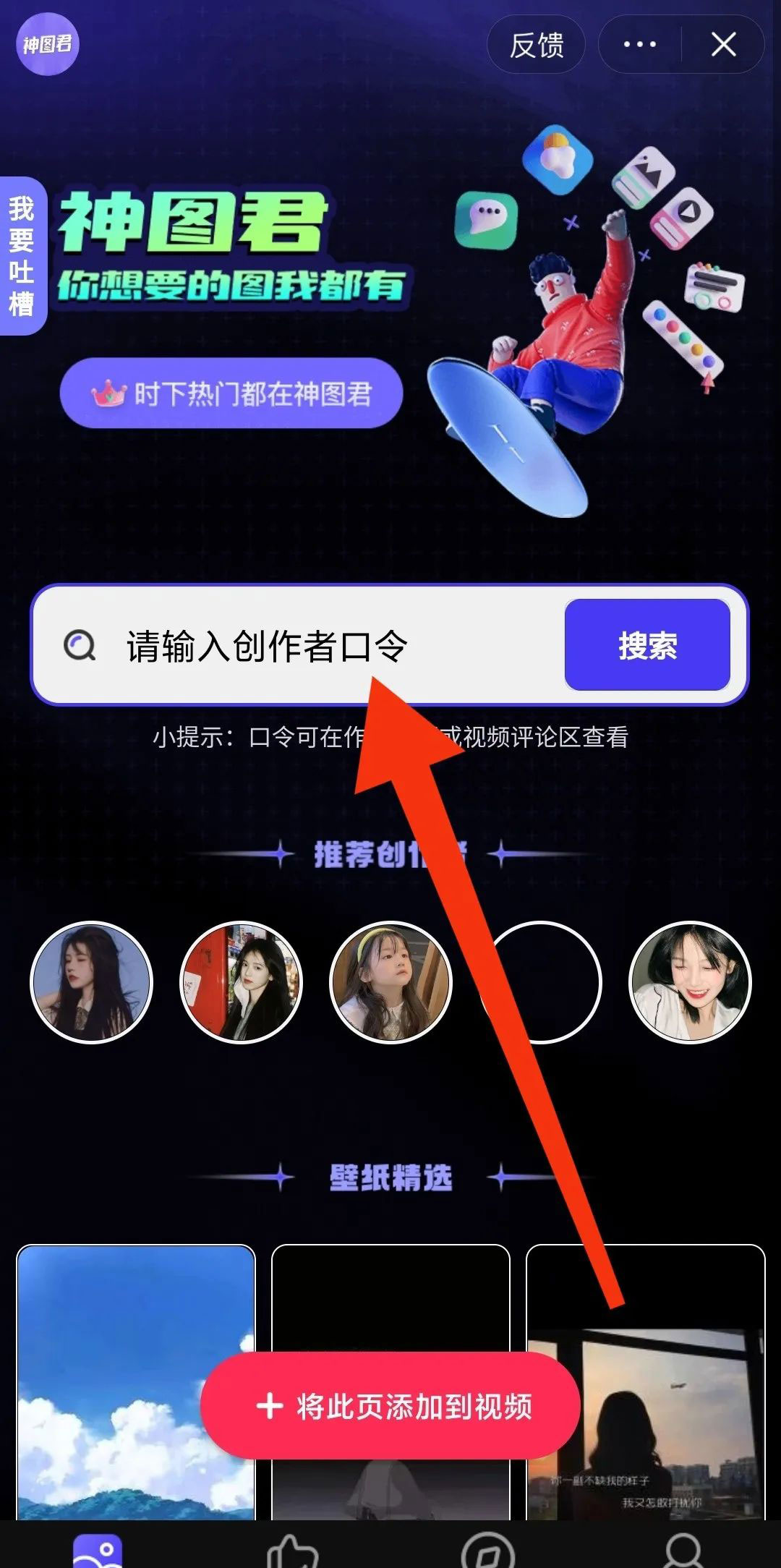Open the compass discover bottom tab

488,1551
